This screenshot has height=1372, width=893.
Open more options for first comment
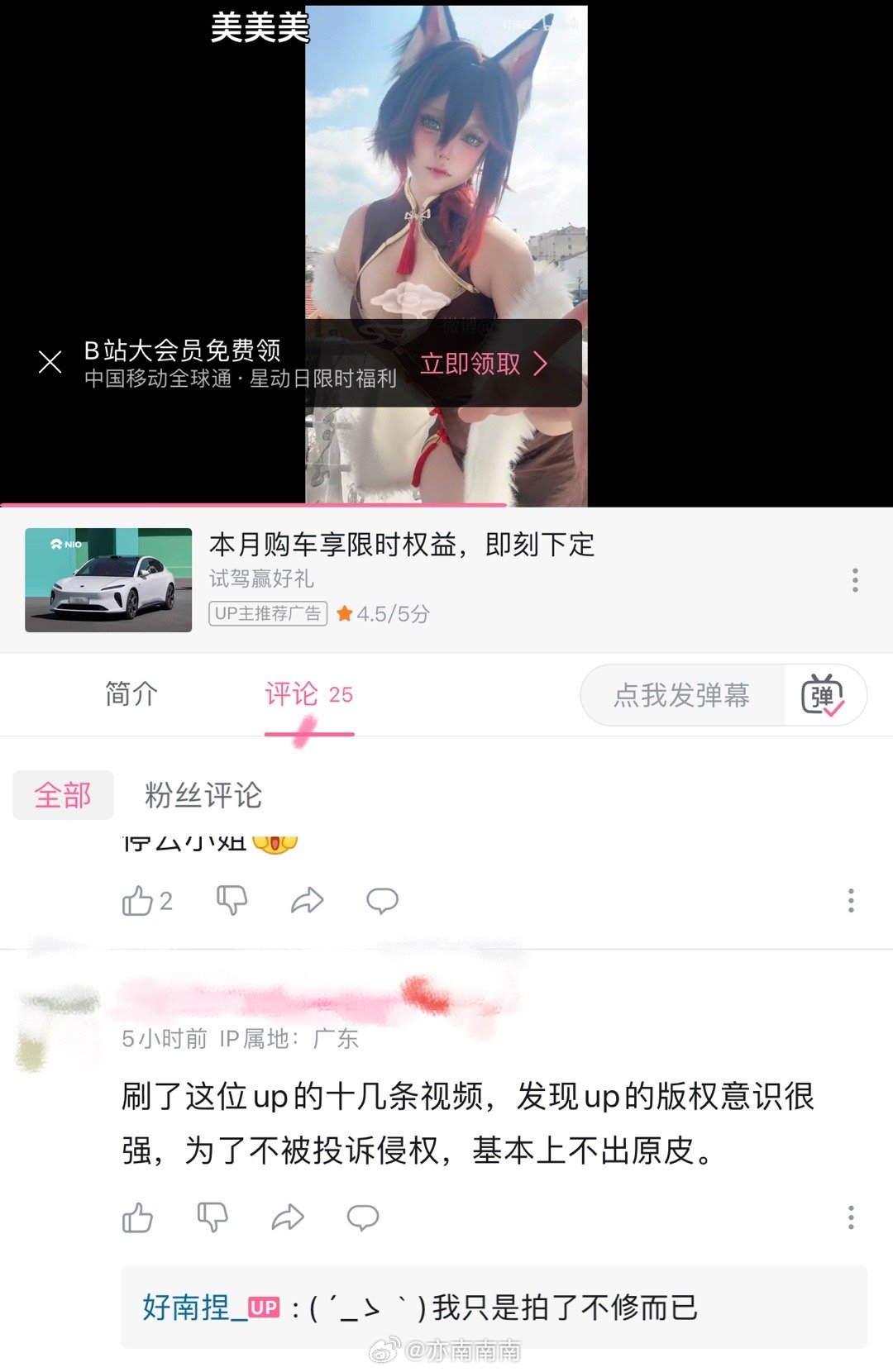coord(851,900)
